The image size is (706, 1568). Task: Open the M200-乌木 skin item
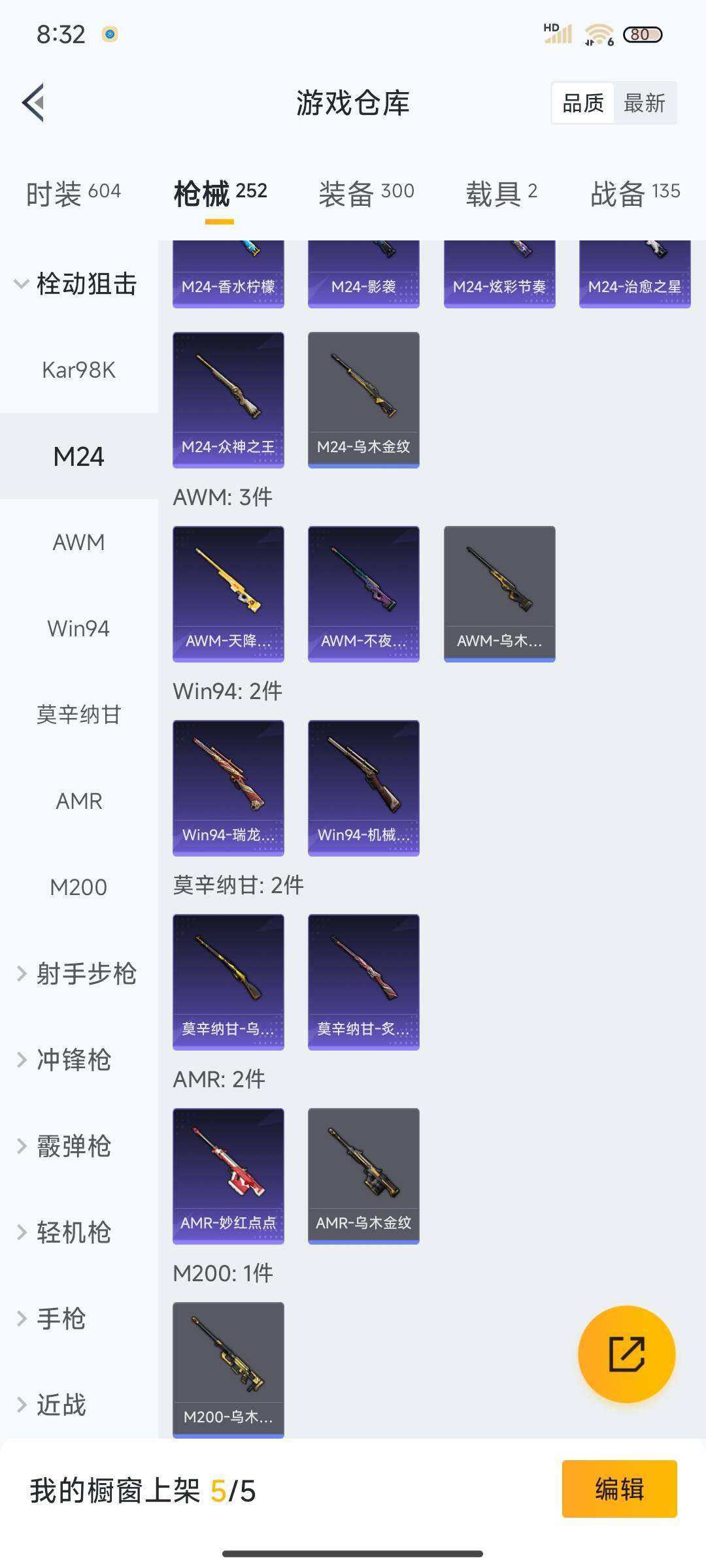click(x=228, y=1370)
